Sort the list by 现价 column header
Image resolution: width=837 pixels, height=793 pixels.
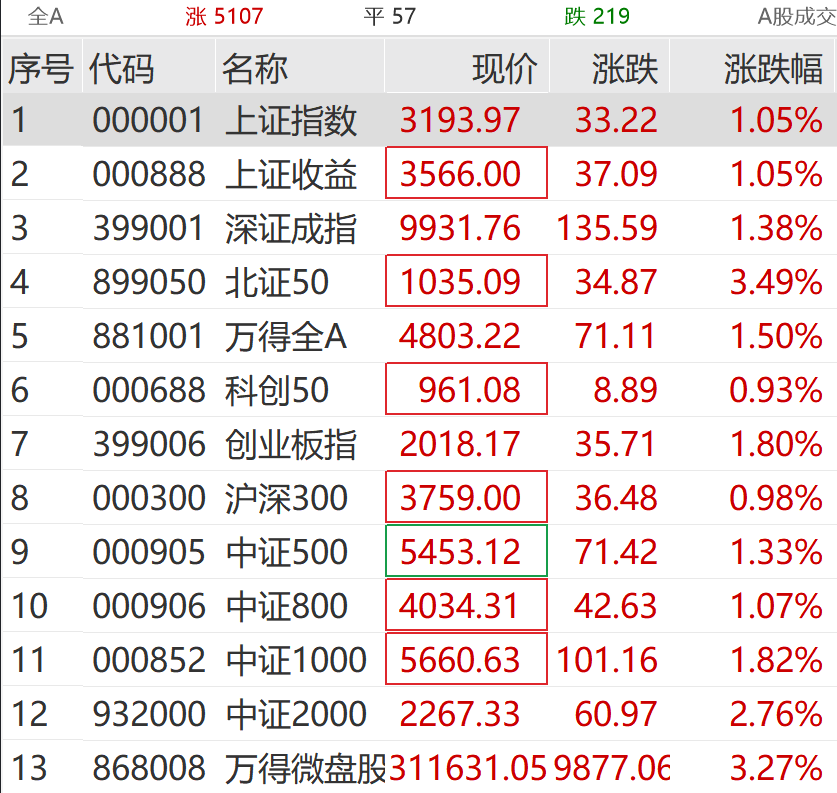pyautogui.click(x=504, y=69)
